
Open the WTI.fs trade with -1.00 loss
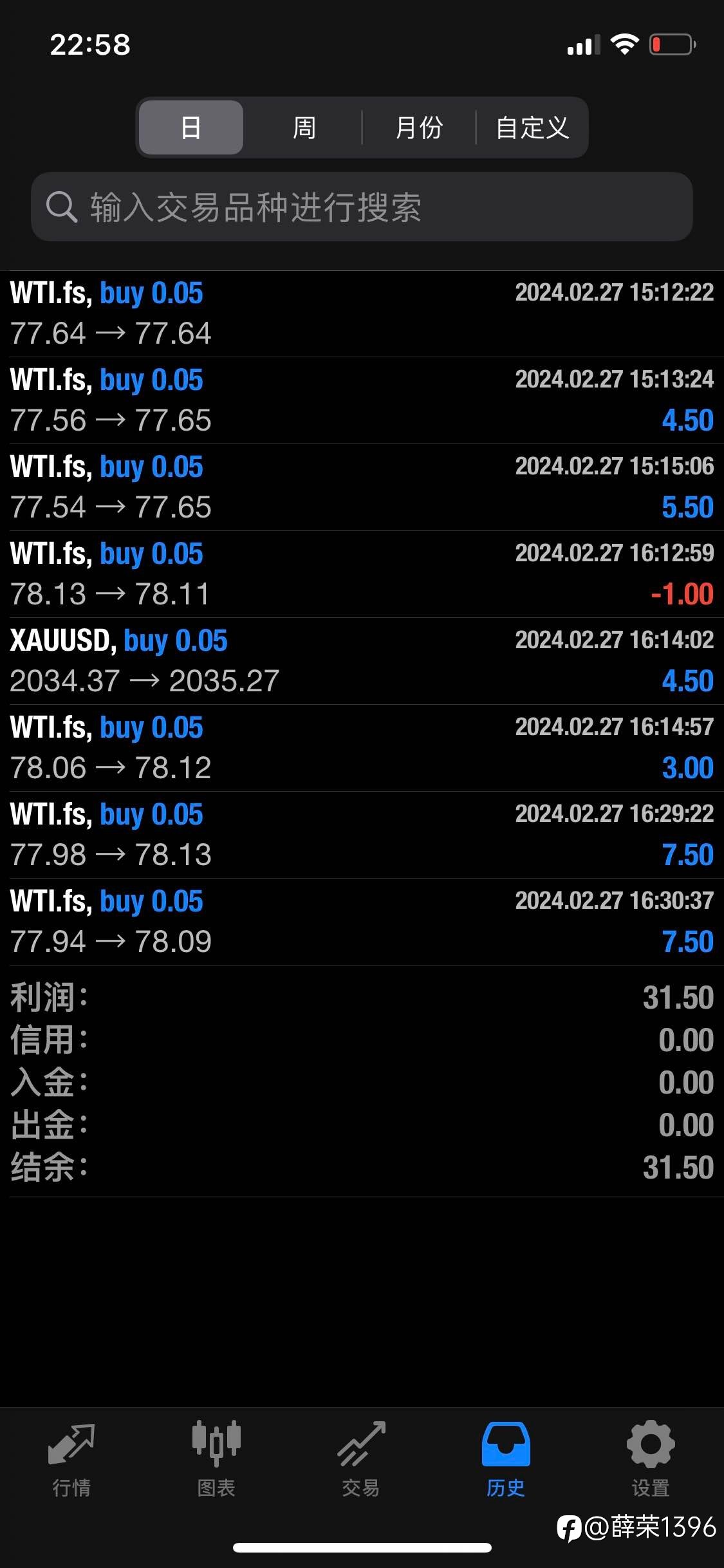[362, 574]
